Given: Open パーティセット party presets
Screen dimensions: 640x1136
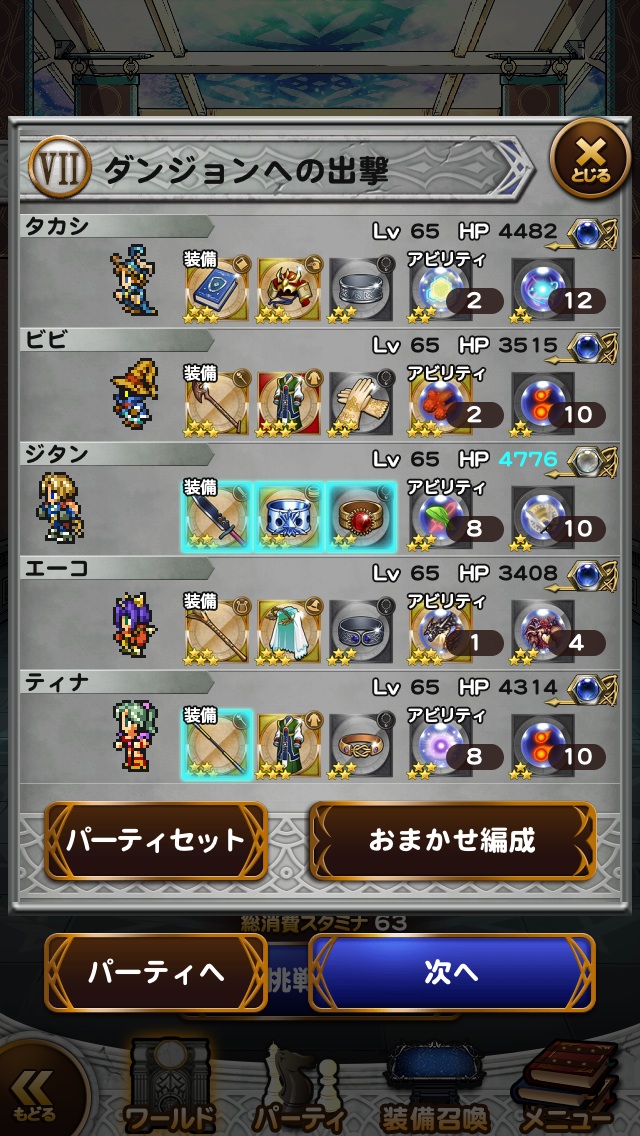Looking at the screenshot, I should 156,840.
